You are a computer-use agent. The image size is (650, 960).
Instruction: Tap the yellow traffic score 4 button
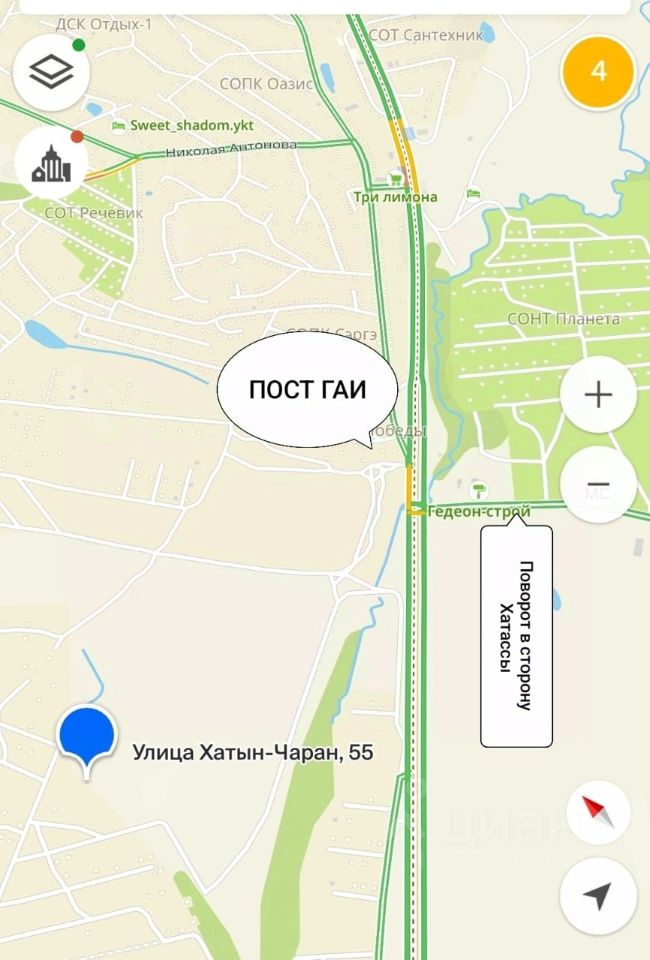coord(598,72)
